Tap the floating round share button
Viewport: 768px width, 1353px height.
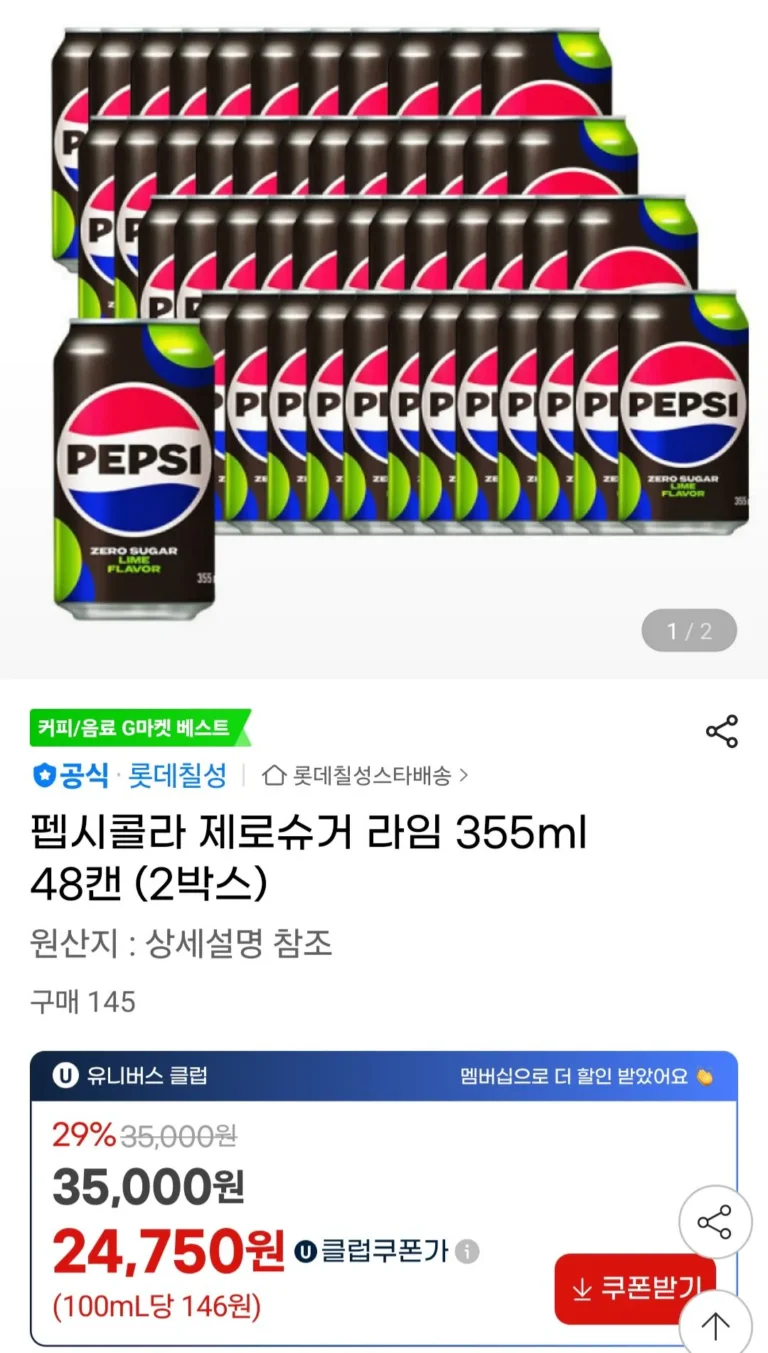click(x=714, y=1222)
